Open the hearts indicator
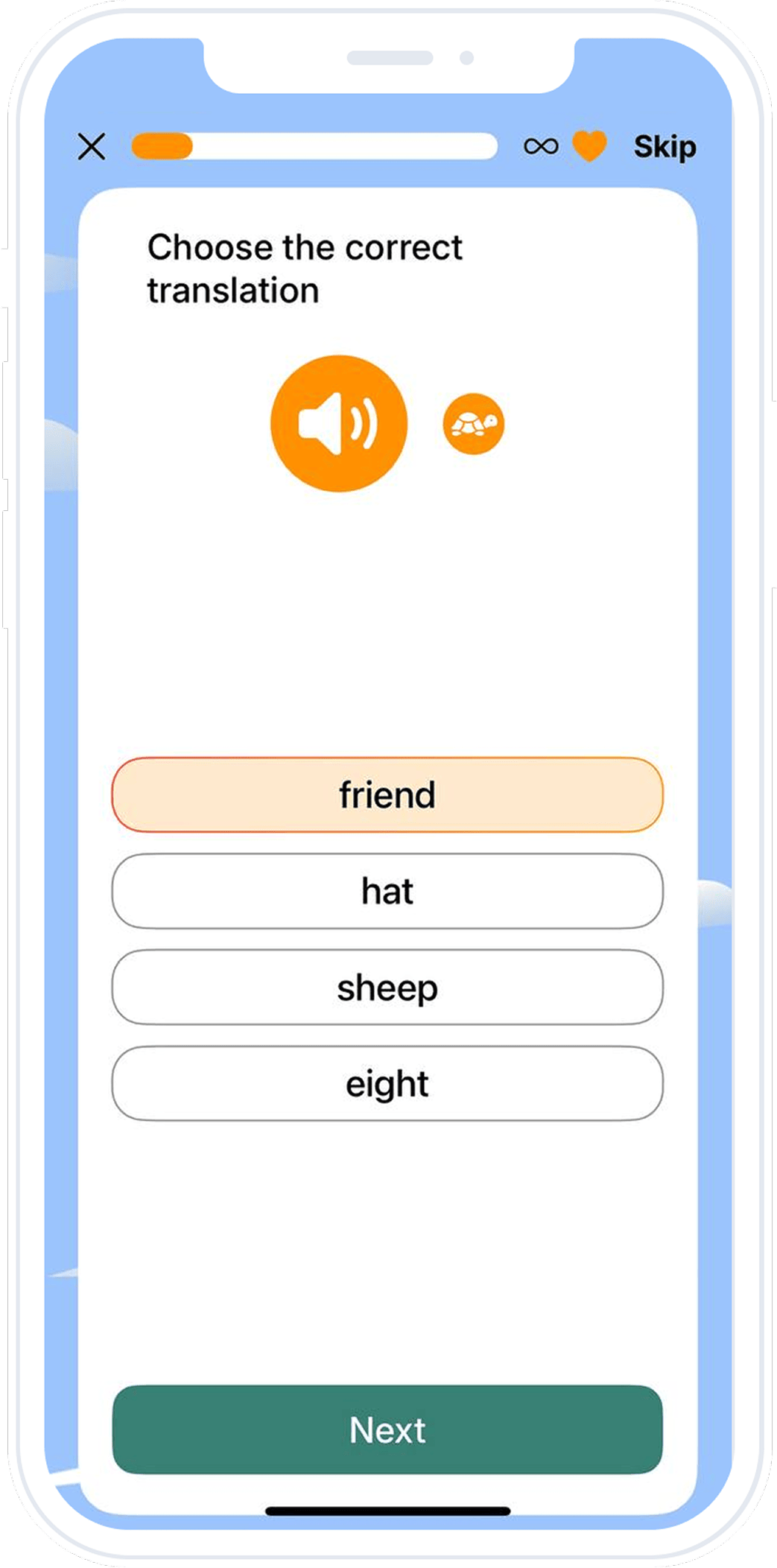The image size is (777, 1568). 589,146
